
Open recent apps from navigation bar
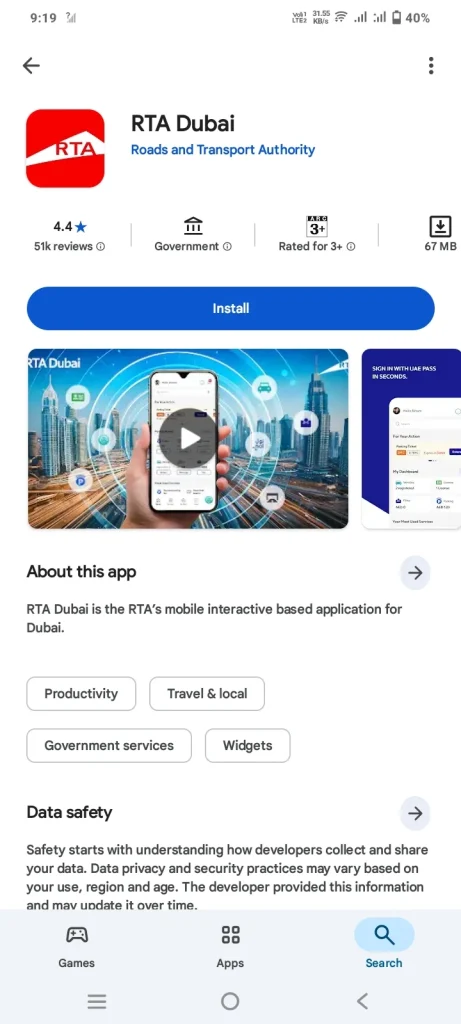tap(97, 1000)
